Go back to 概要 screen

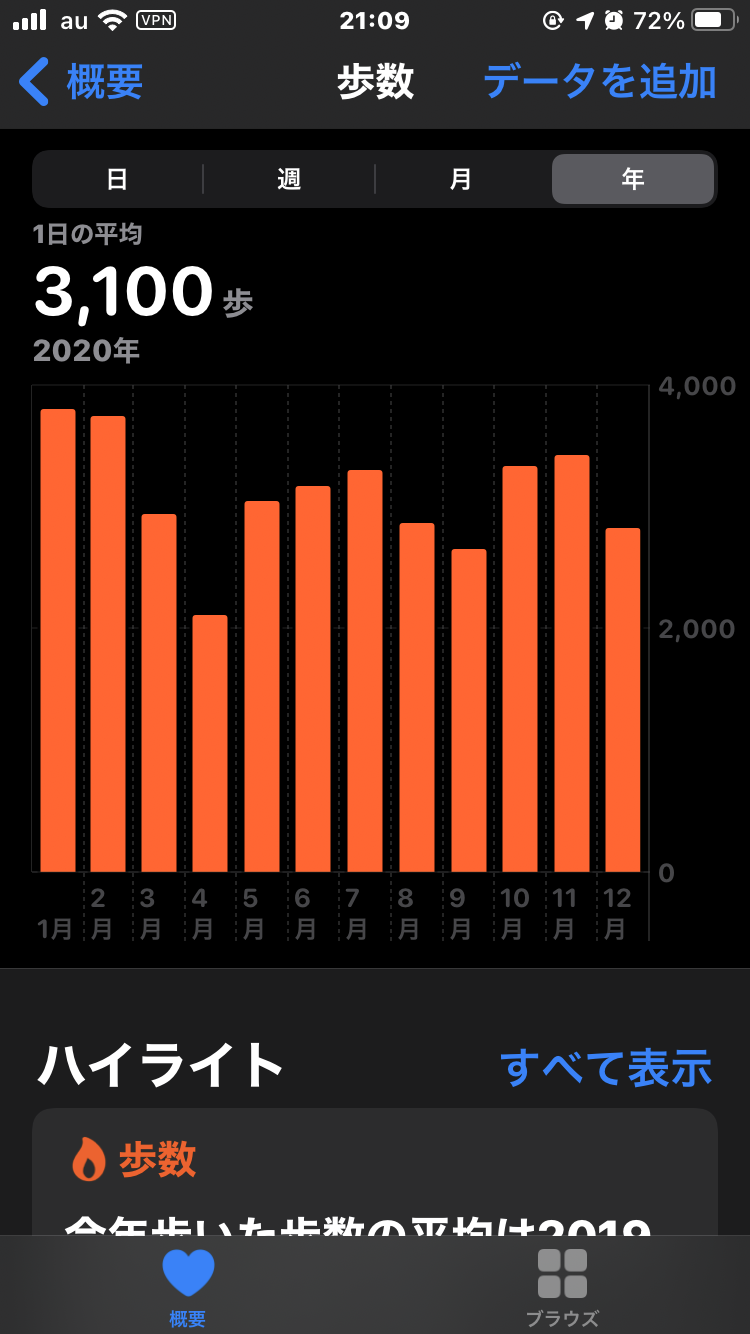pyautogui.click(x=82, y=82)
